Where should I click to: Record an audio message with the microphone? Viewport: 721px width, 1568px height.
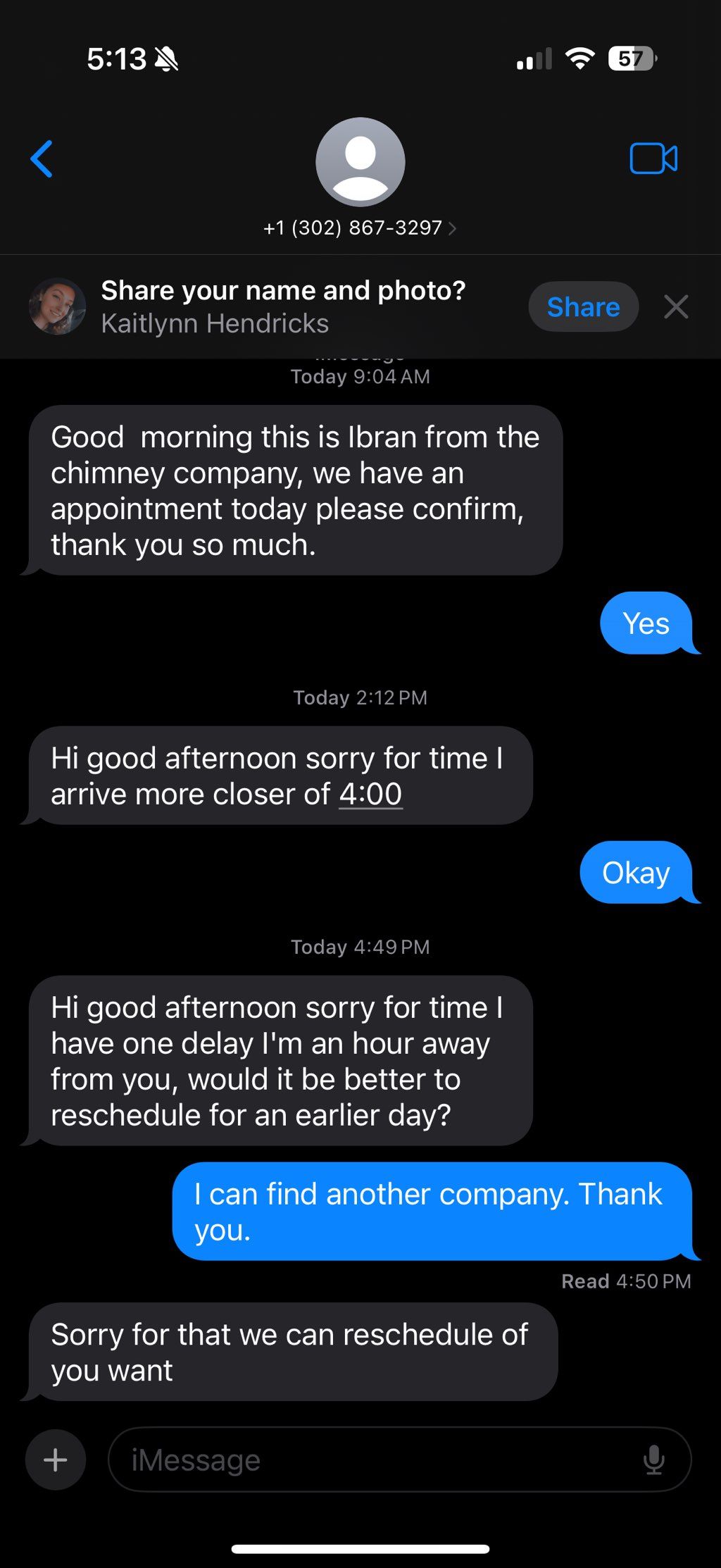click(x=653, y=1460)
